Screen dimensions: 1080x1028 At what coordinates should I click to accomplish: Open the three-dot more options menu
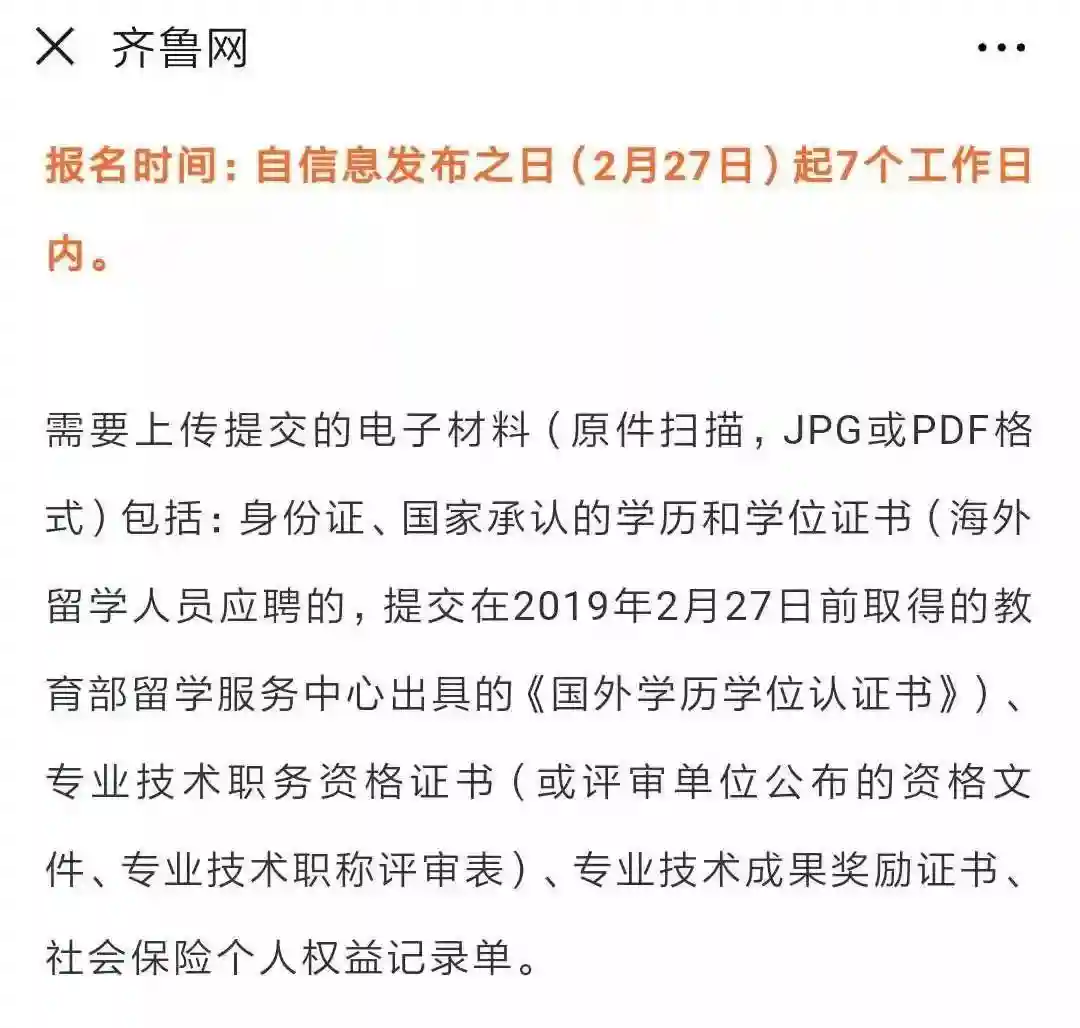click(x=1001, y=48)
